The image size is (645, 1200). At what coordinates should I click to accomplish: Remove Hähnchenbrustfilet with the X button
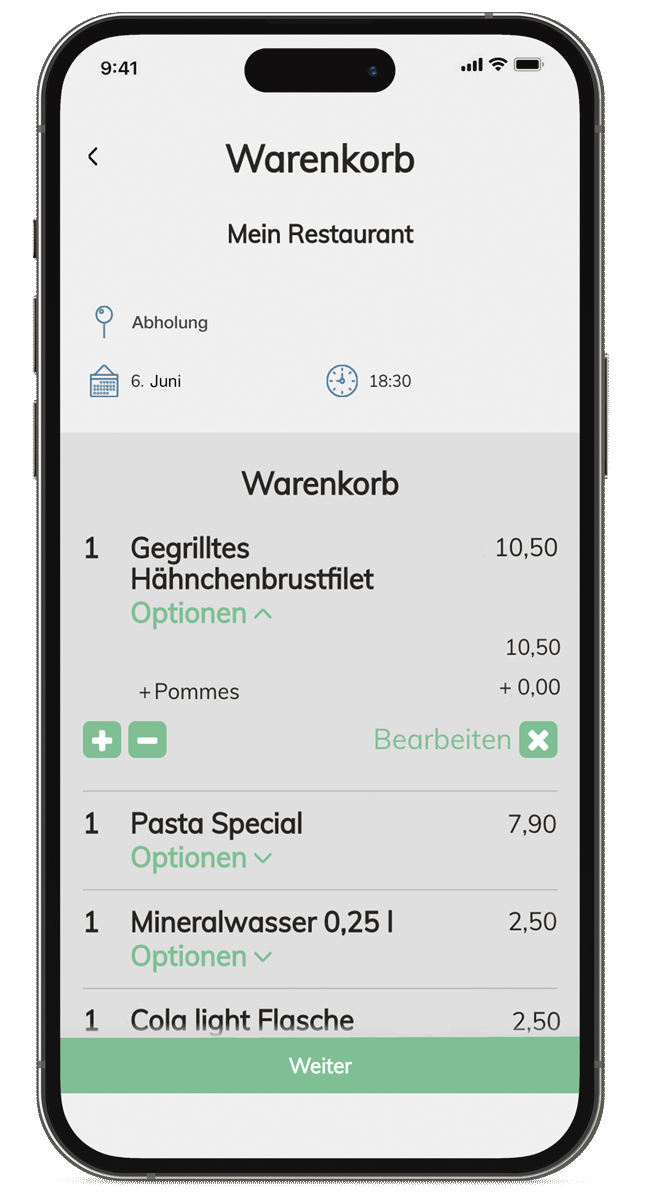tap(538, 740)
